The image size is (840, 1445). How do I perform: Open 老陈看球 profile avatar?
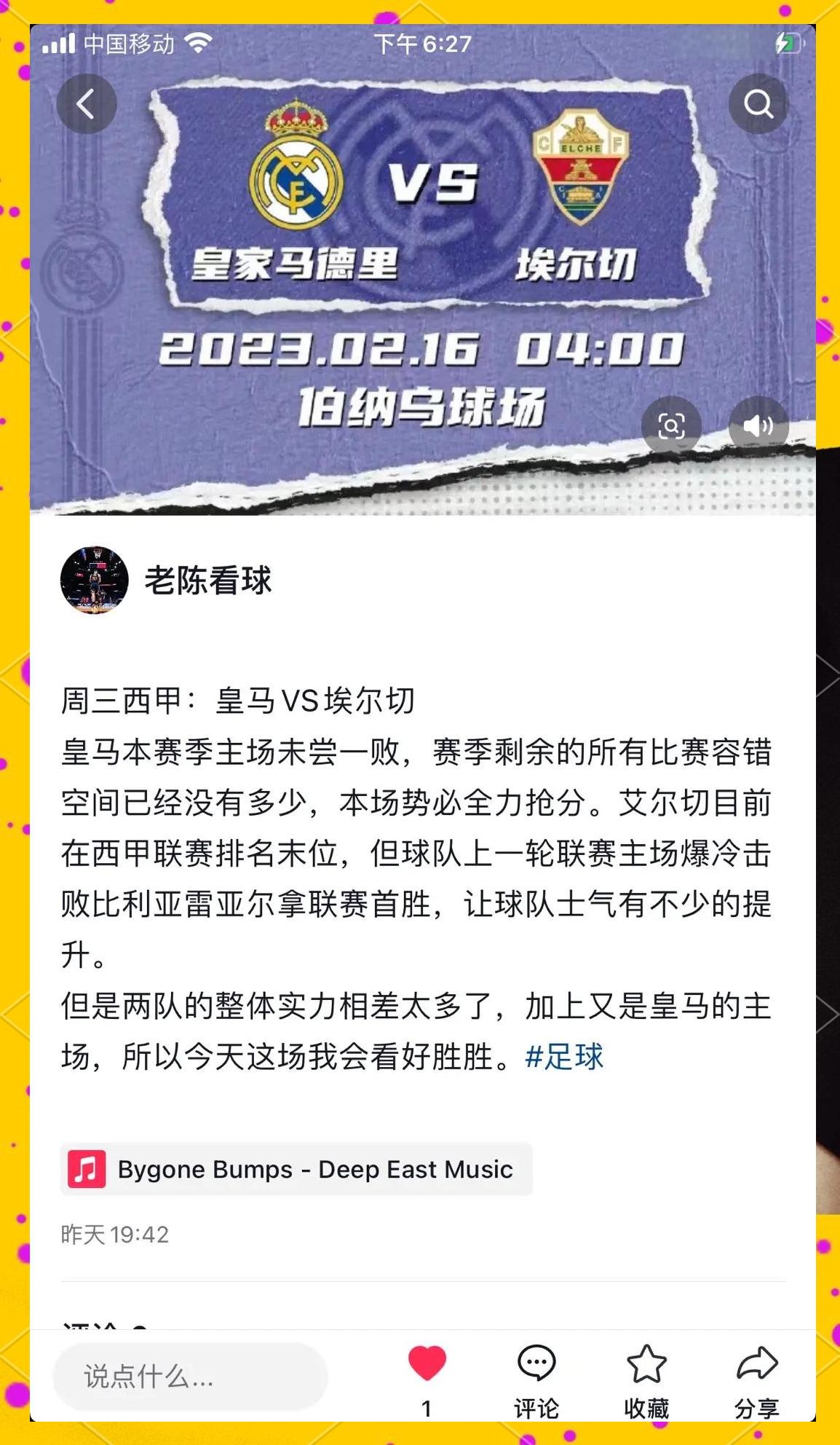pyautogui.click(x=95, y=580)
